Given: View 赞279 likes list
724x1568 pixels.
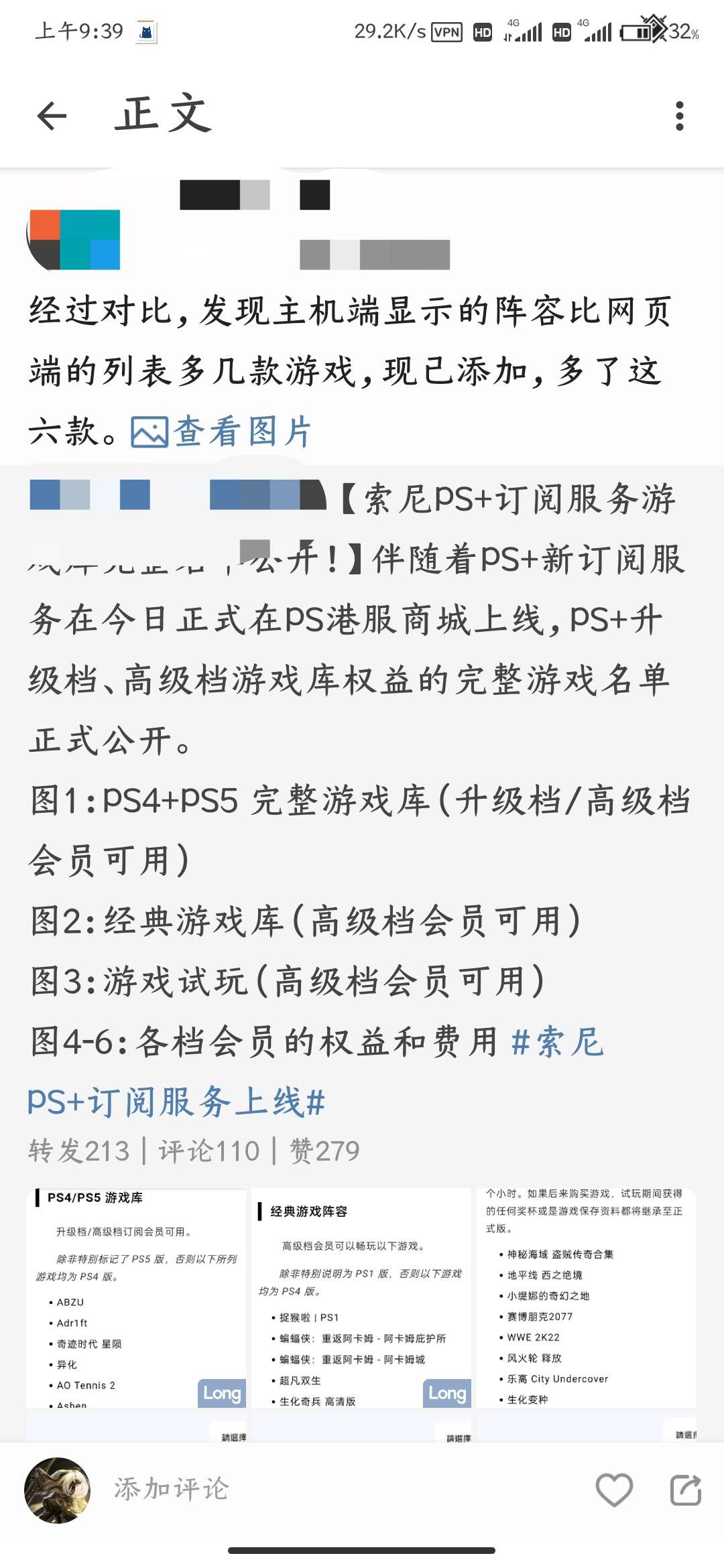Looking at the screenshot, I should coord(324,1151).
